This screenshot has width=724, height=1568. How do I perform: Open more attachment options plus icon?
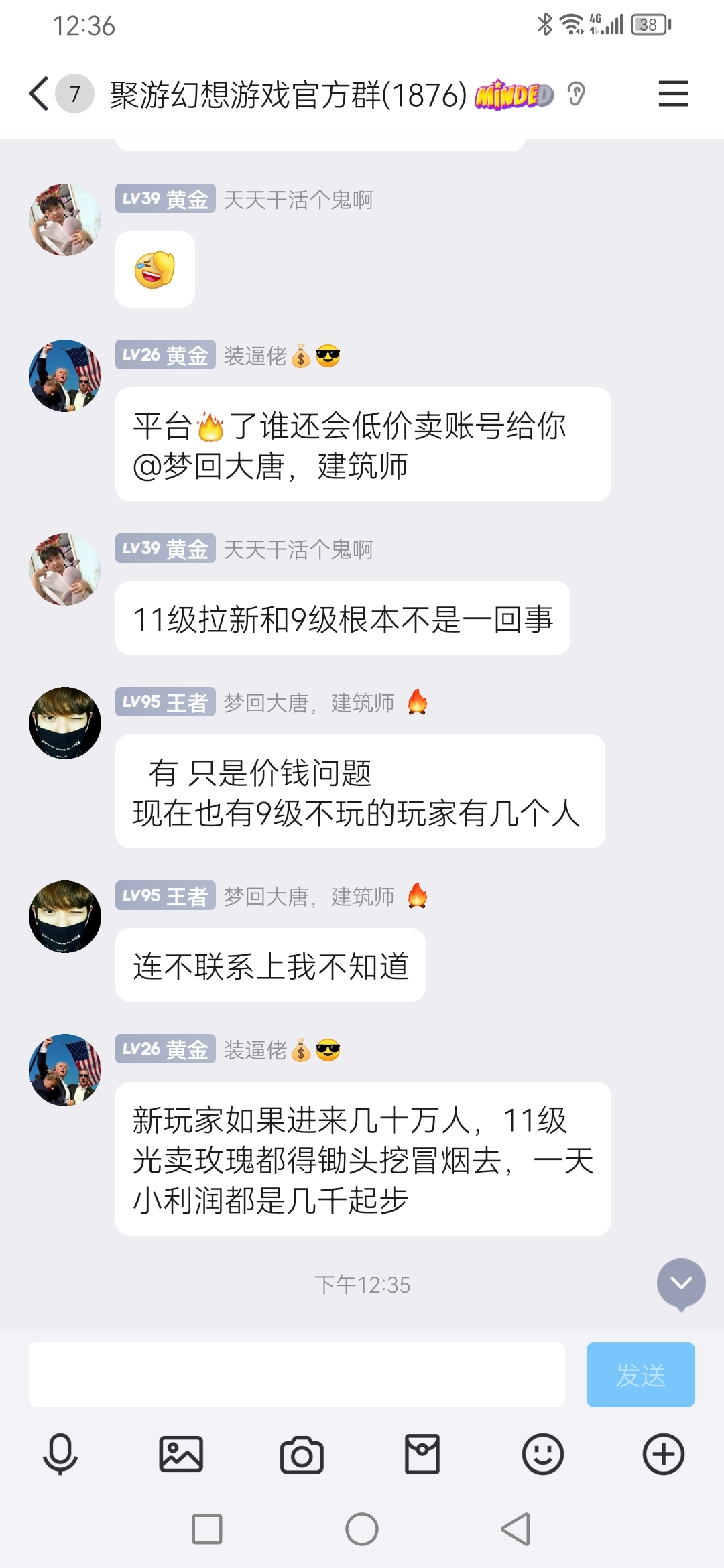[x=664, y=1455]
